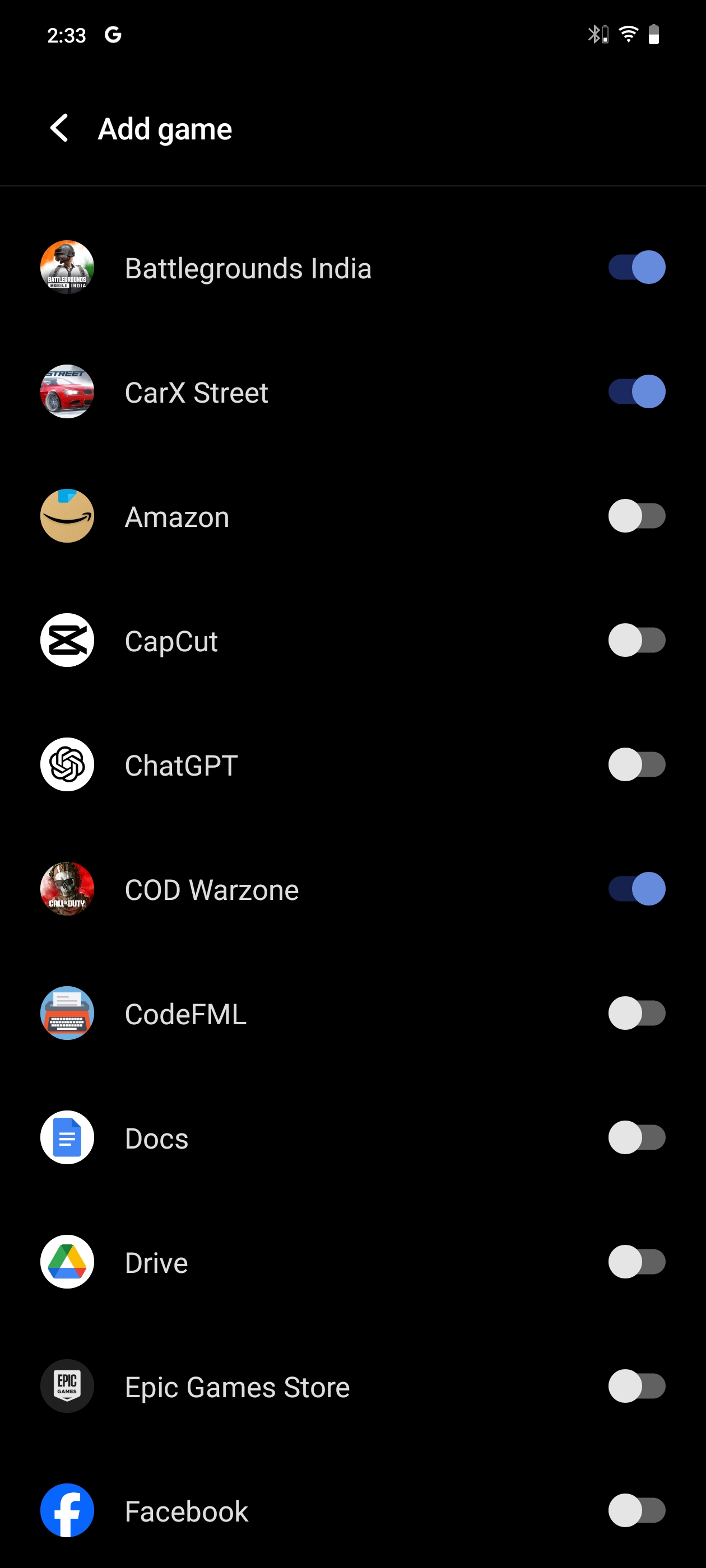Enable Epic Games Store toggle
The image size is (706, 1568).
[636, 1386]
